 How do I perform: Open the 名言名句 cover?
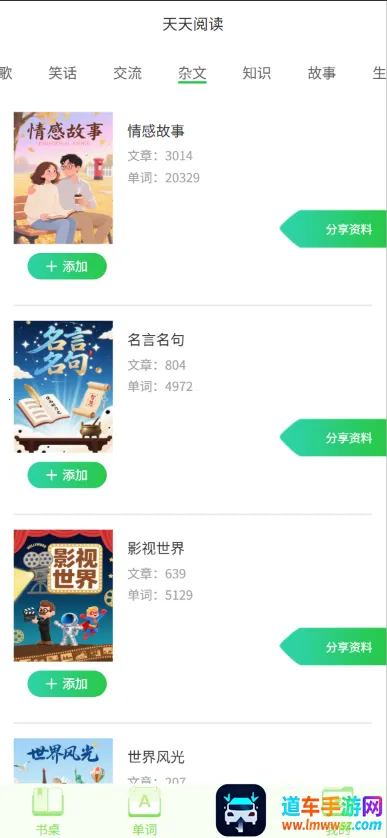click(63, 387)
